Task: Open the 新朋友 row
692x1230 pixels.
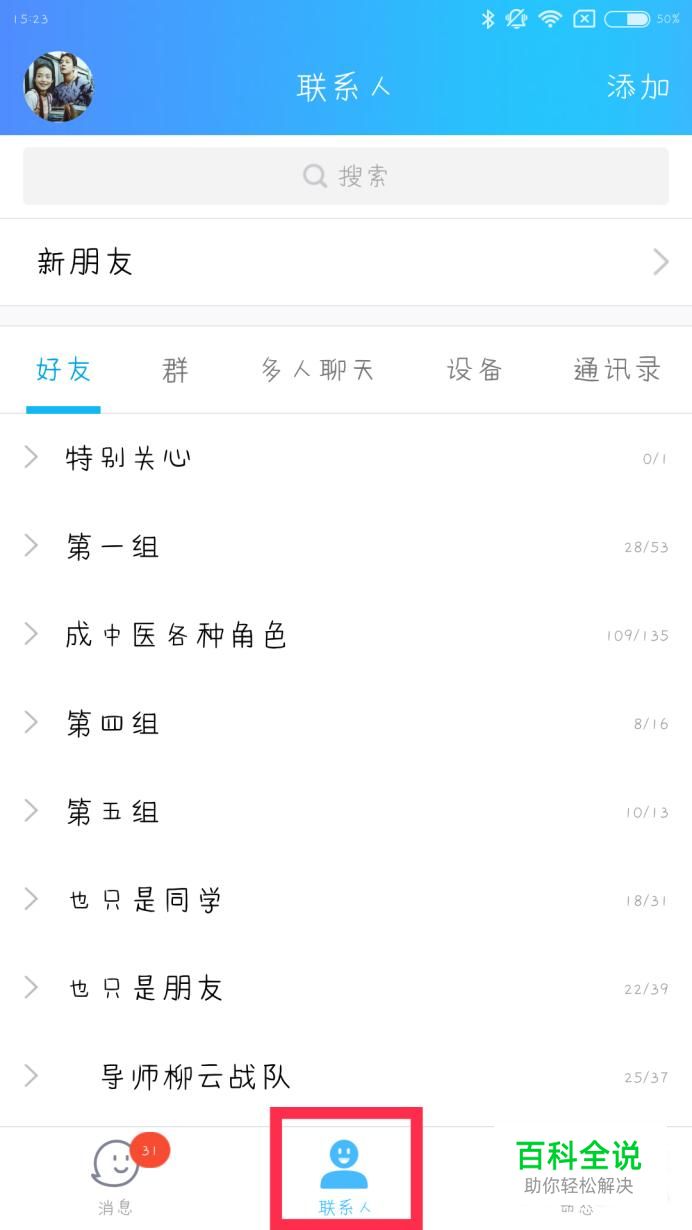Action: pyautogui.click(x=345, y=263)
